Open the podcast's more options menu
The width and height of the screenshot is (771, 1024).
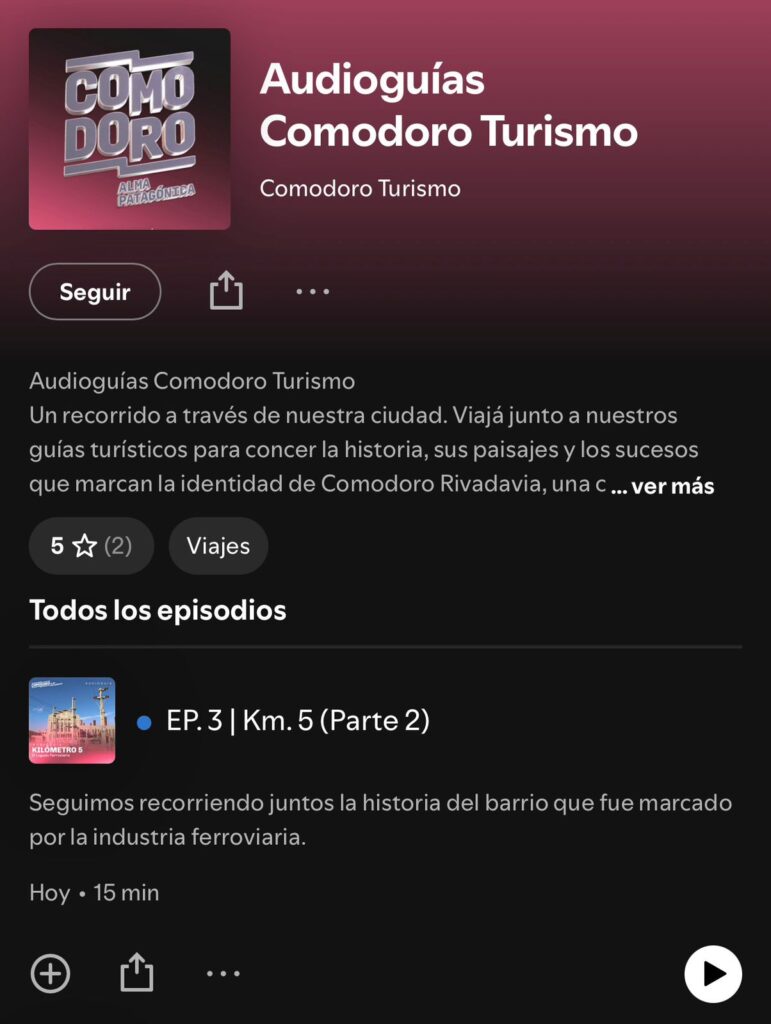[312, 292]
